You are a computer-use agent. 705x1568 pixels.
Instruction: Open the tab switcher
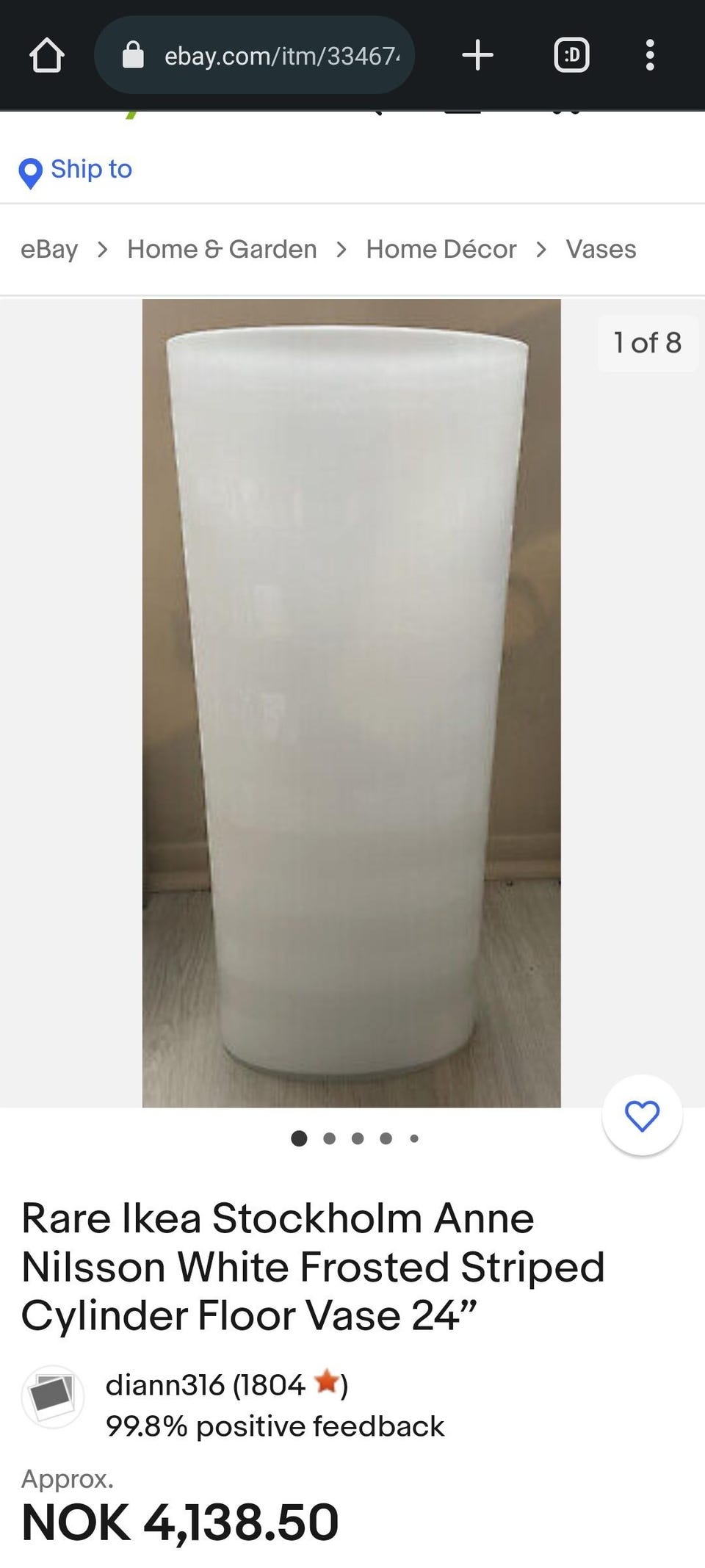pyautogui.click(x=571, y=55)
